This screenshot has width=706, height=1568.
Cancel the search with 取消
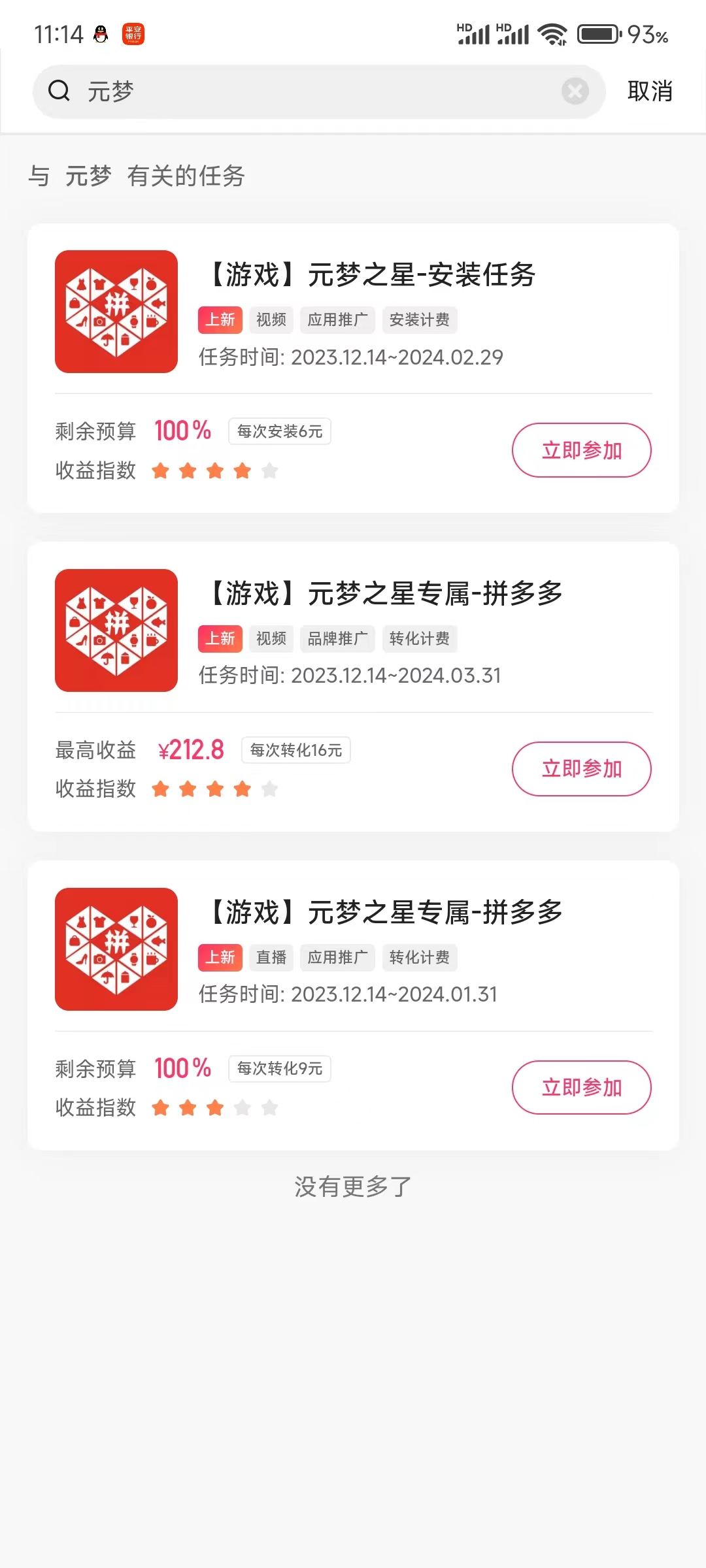650,91
